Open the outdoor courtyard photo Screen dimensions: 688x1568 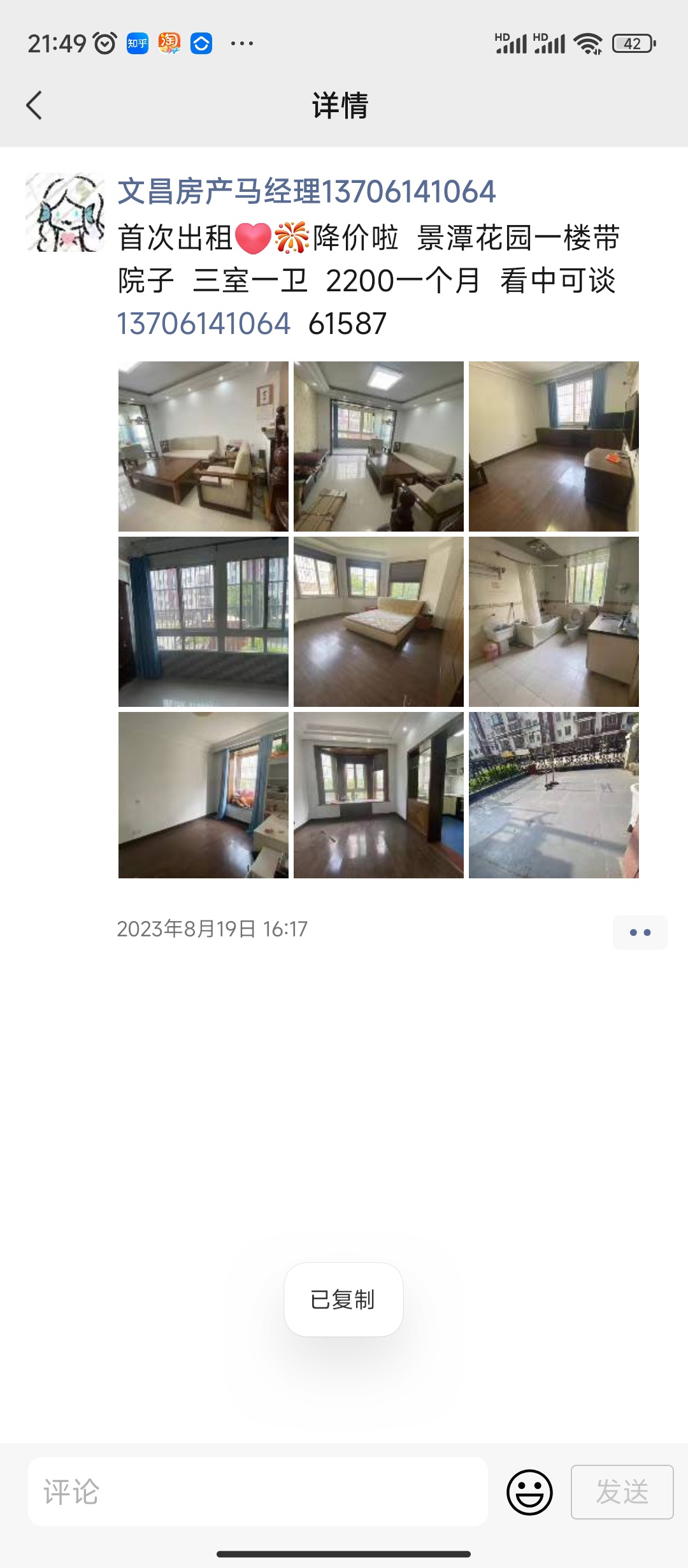(x=554, y=795)
